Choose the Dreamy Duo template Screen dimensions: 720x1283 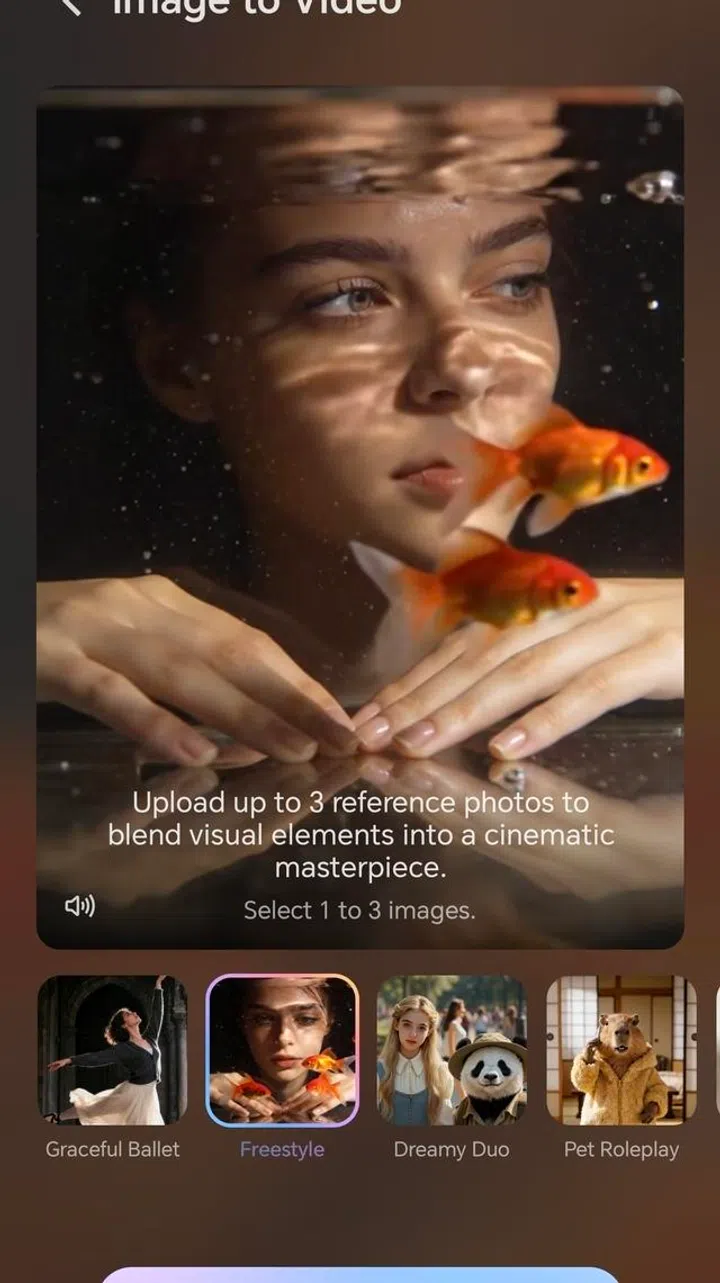click(x=450, y=1053)
